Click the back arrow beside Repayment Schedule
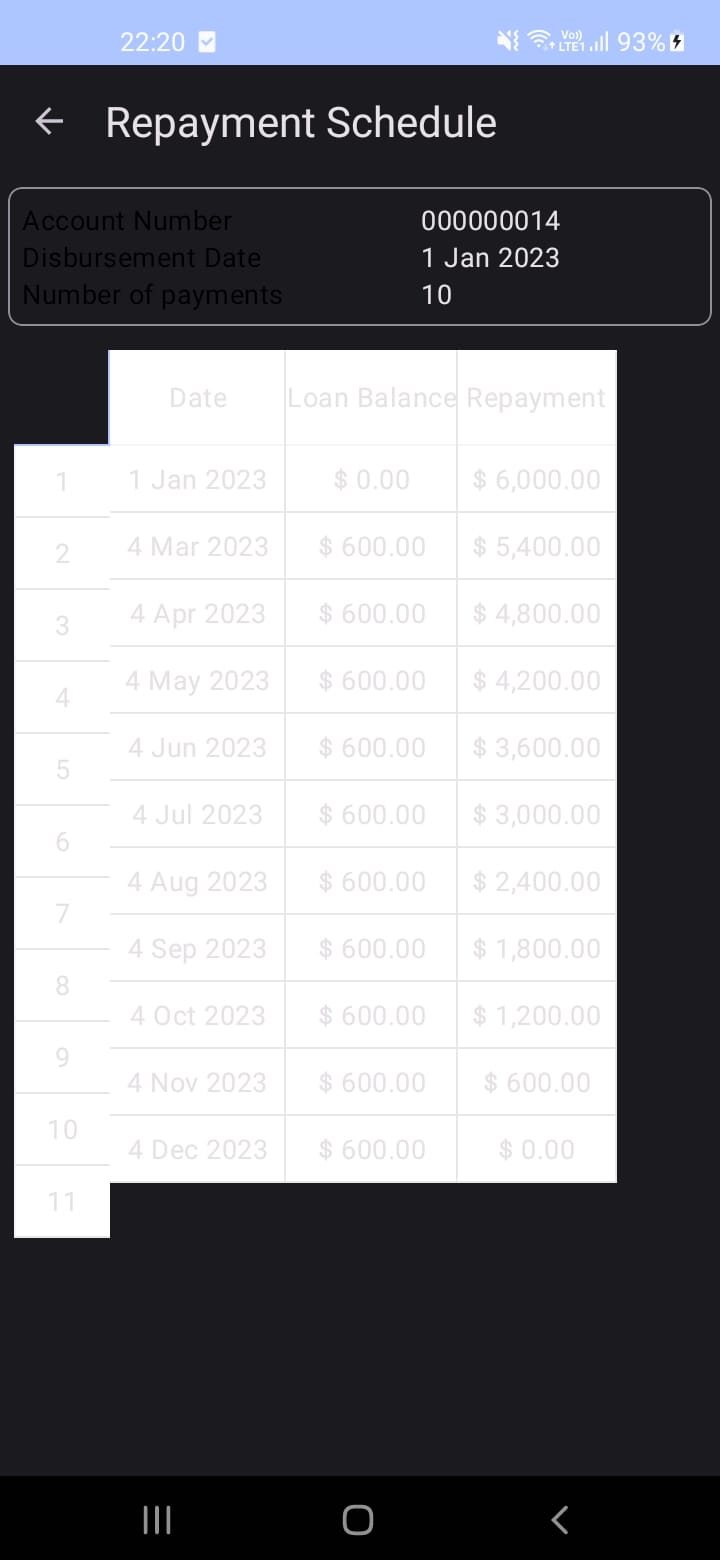Viewport: 720px width, 1560px height. 47,120
